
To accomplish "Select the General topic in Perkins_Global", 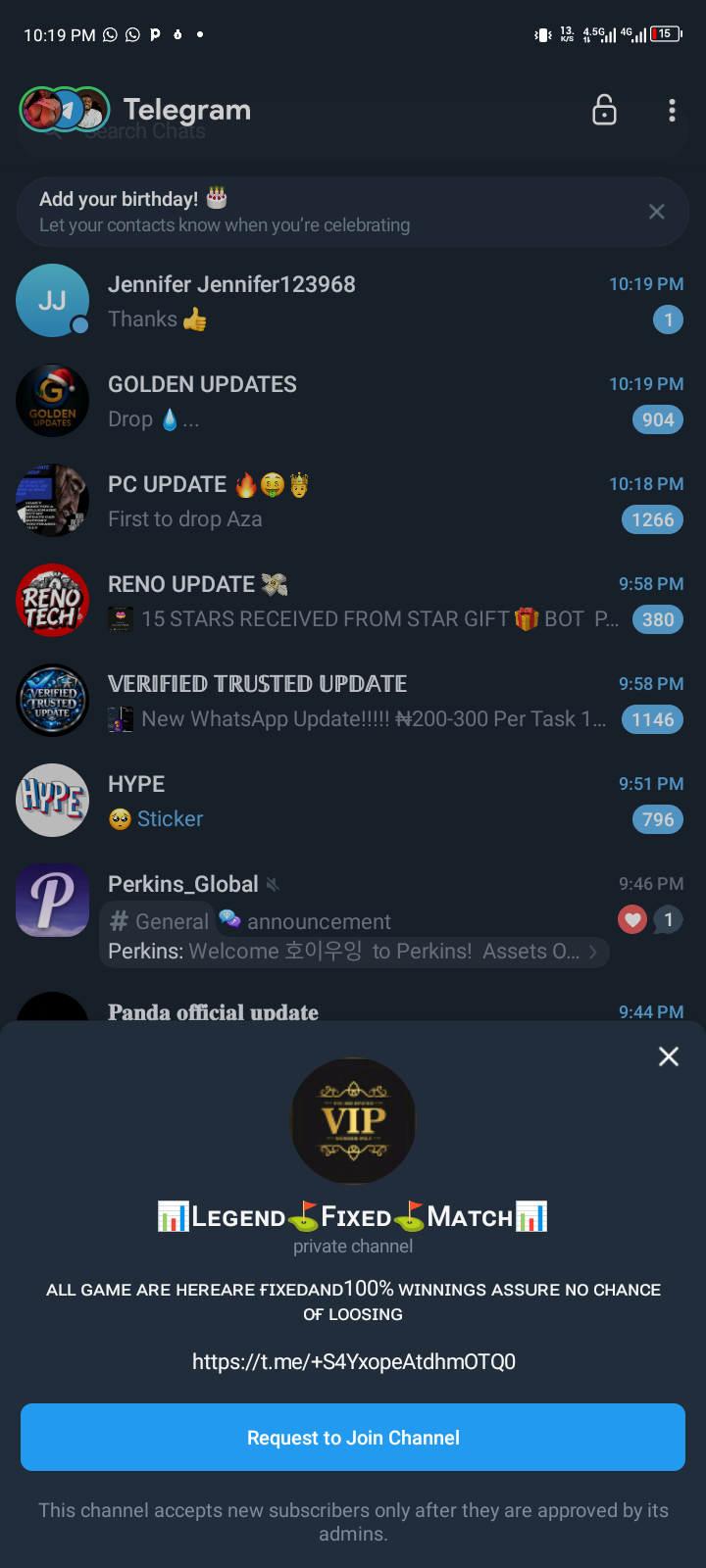I will pos(160,921).
